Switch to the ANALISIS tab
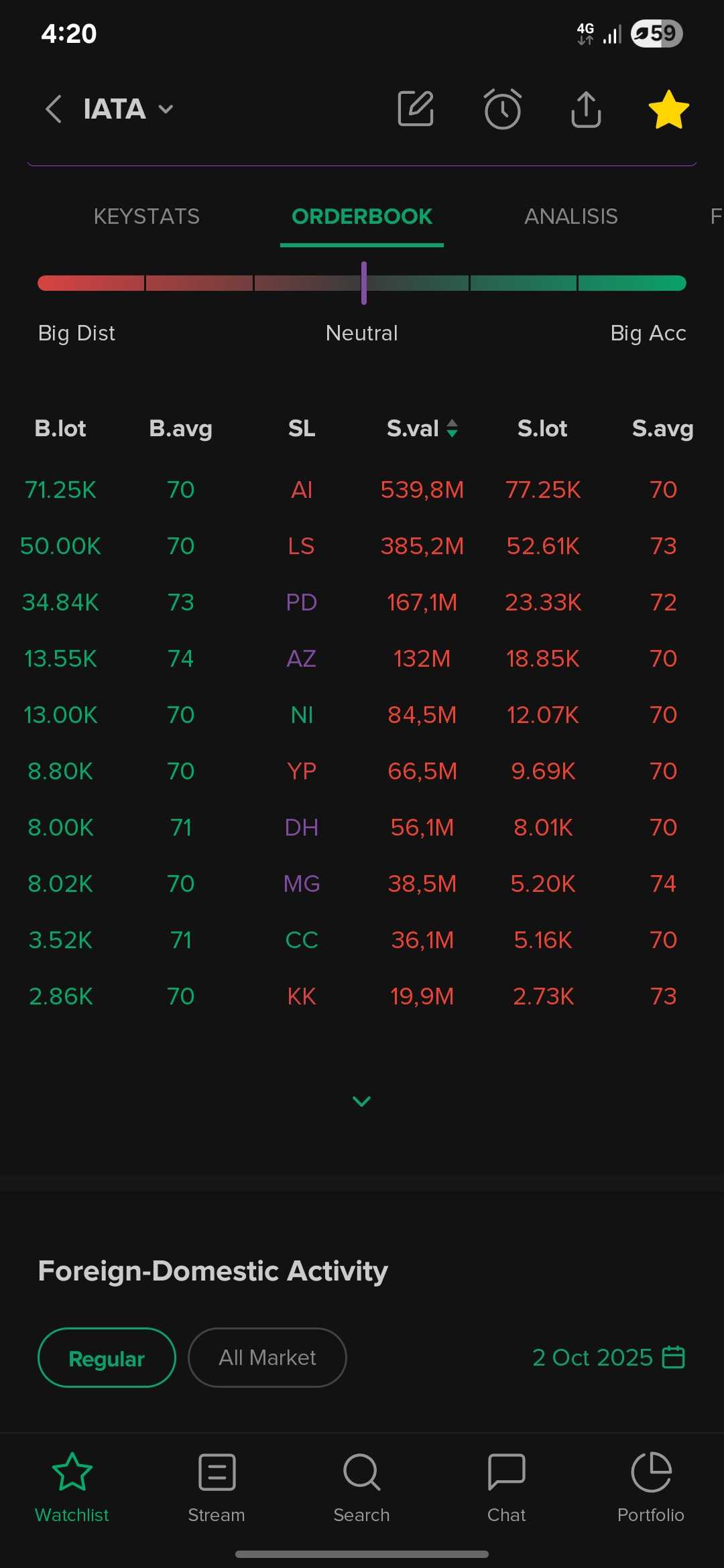The width and height of the screenshot is (724, 1568). 570,216
